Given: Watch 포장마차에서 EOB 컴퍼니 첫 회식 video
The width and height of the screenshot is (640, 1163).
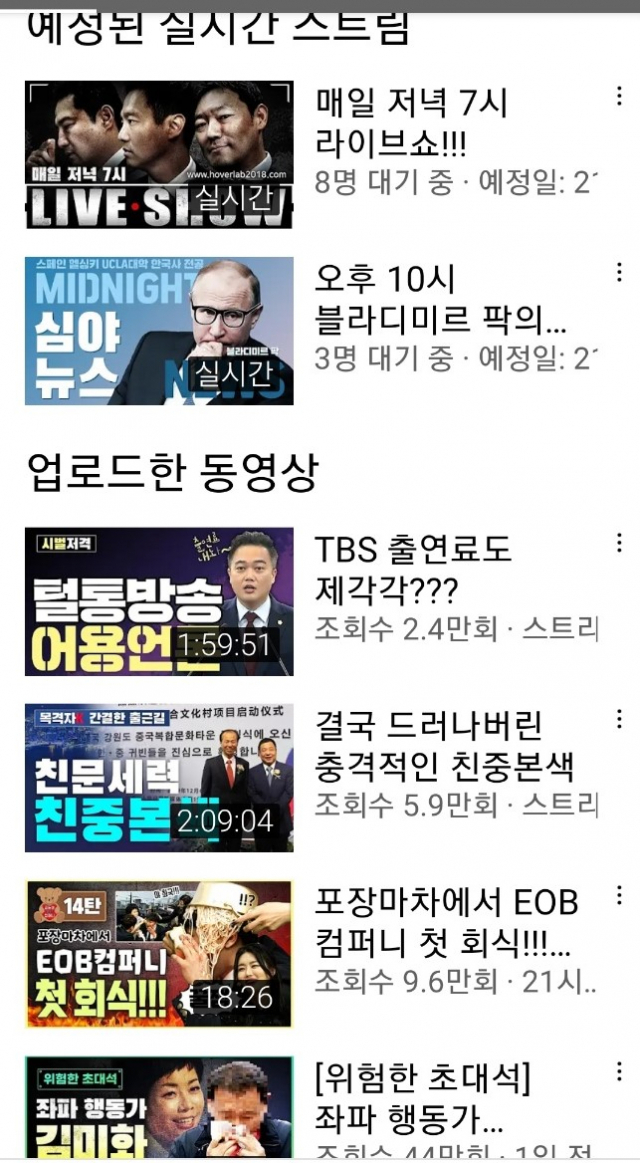Looking at the screenshot, I should (159, 954).
